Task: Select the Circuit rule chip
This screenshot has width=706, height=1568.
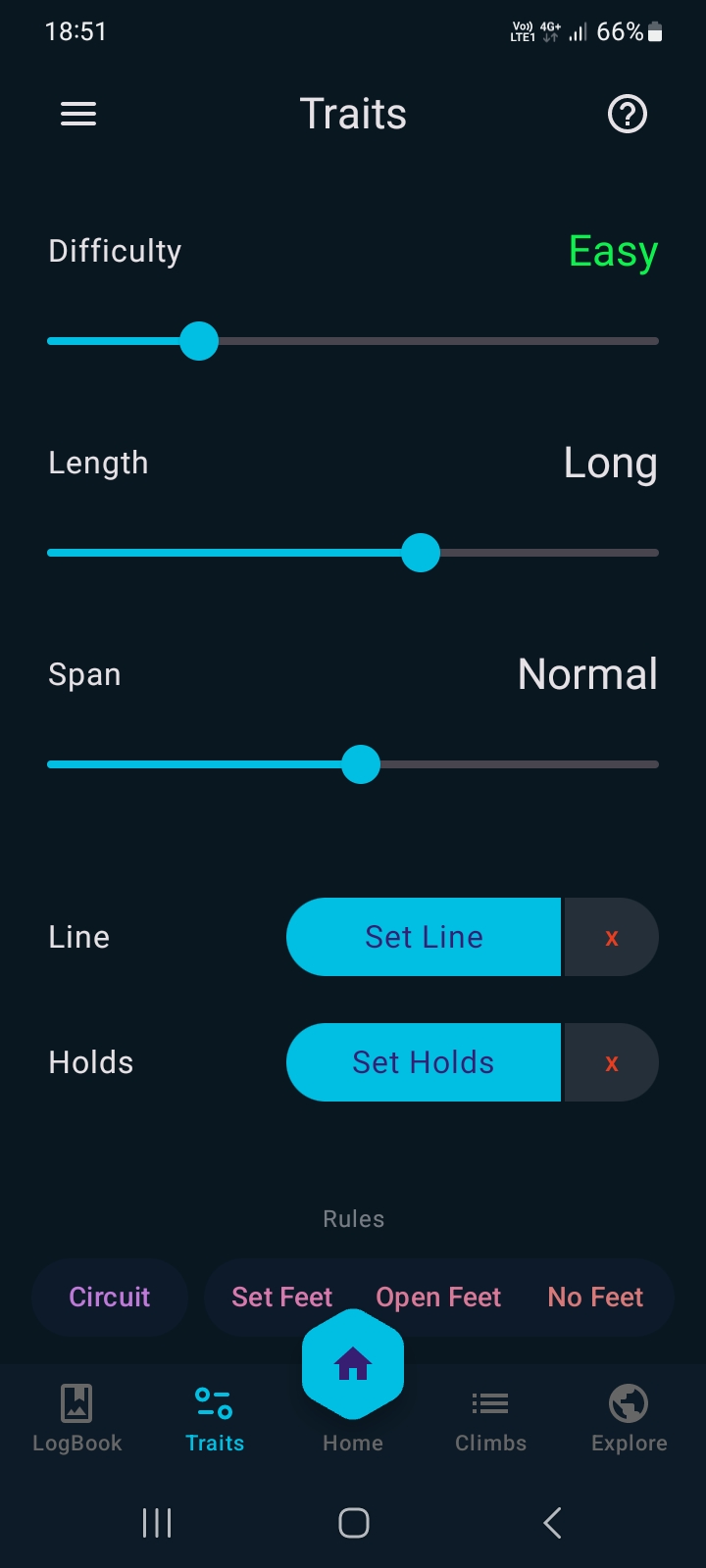Action: click(x=110, y=1297)
